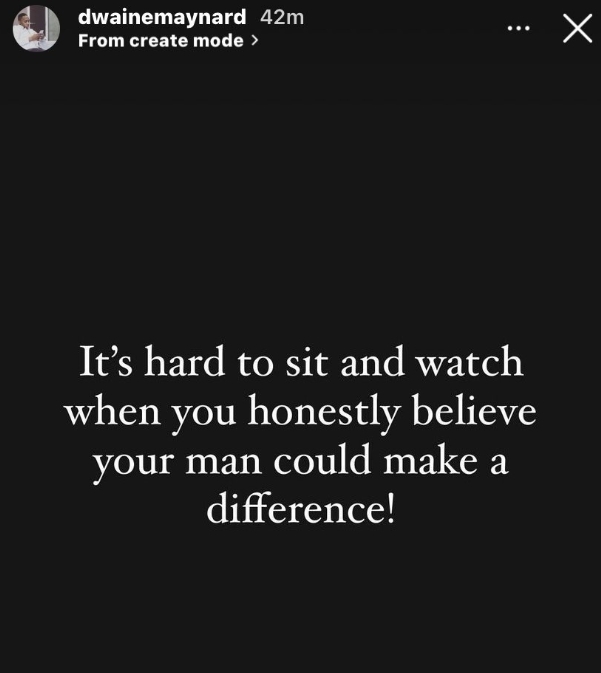The height and width of the screenshot is (673, 601).
Task: View dwainemaynard's profile via username
Action: [x=161, y=17]
